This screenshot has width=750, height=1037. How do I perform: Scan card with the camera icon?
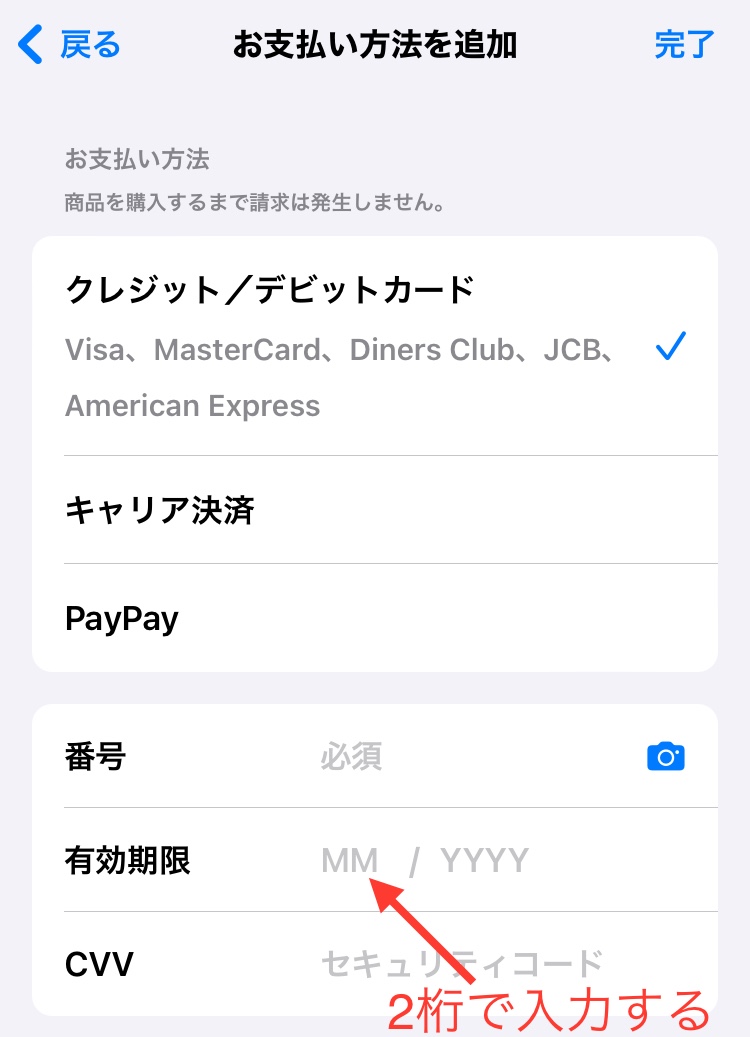pos(666,757)
